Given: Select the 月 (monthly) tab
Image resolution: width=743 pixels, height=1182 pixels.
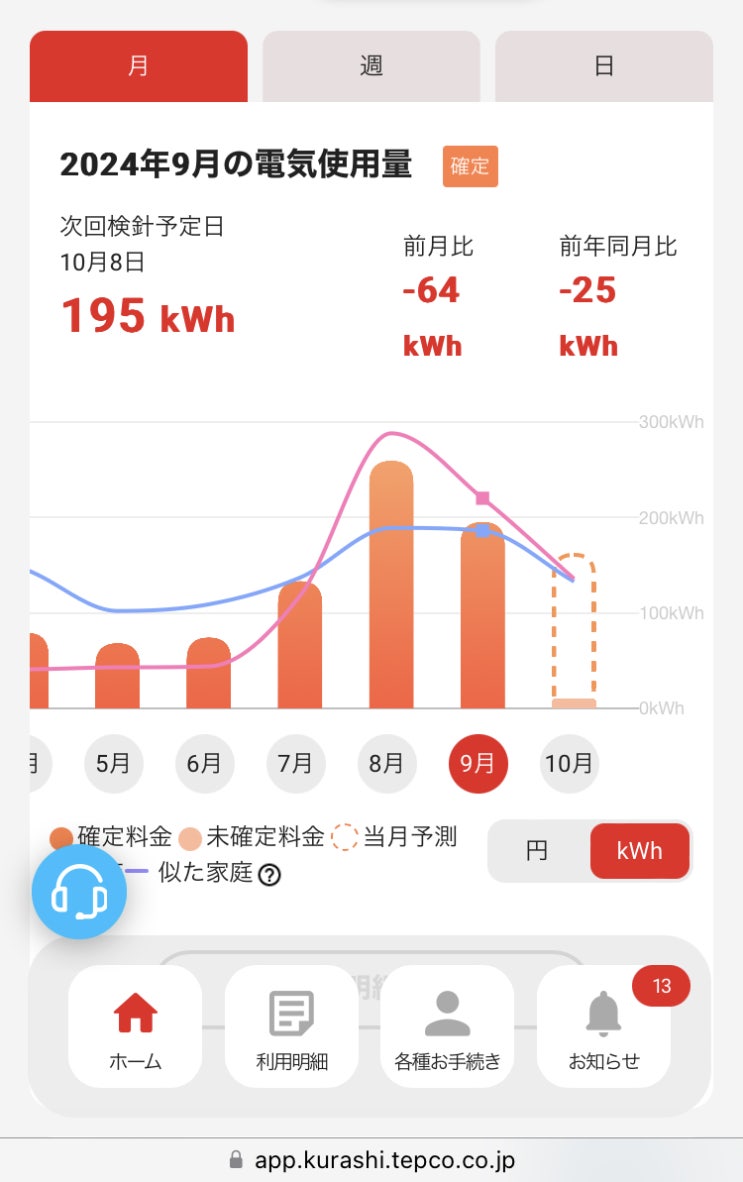Looking at the screenshot, I should (138, 66).
